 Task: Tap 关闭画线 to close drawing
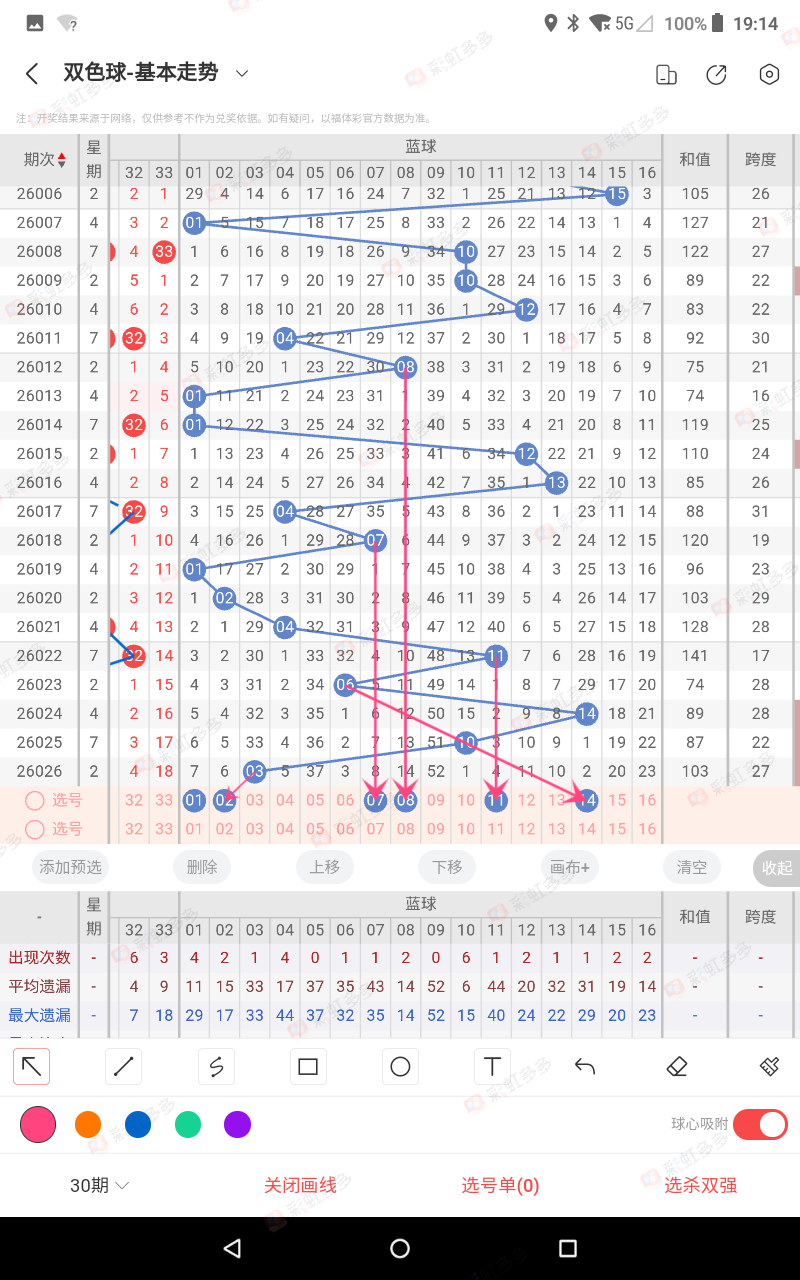[301, 1185]
